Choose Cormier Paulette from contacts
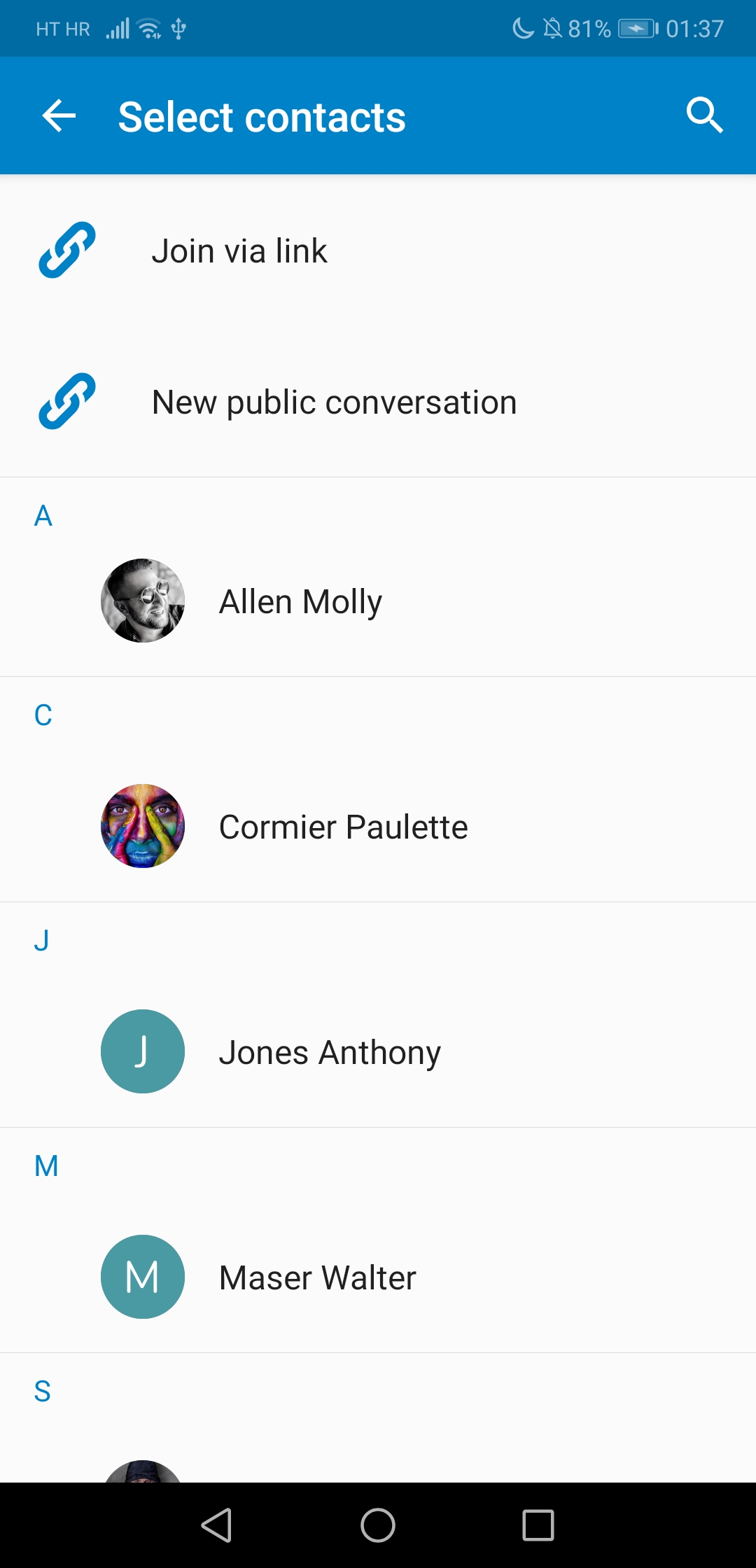Viewport: 756px width, 1568px height. pyautogui.click(x=378, y=827)
